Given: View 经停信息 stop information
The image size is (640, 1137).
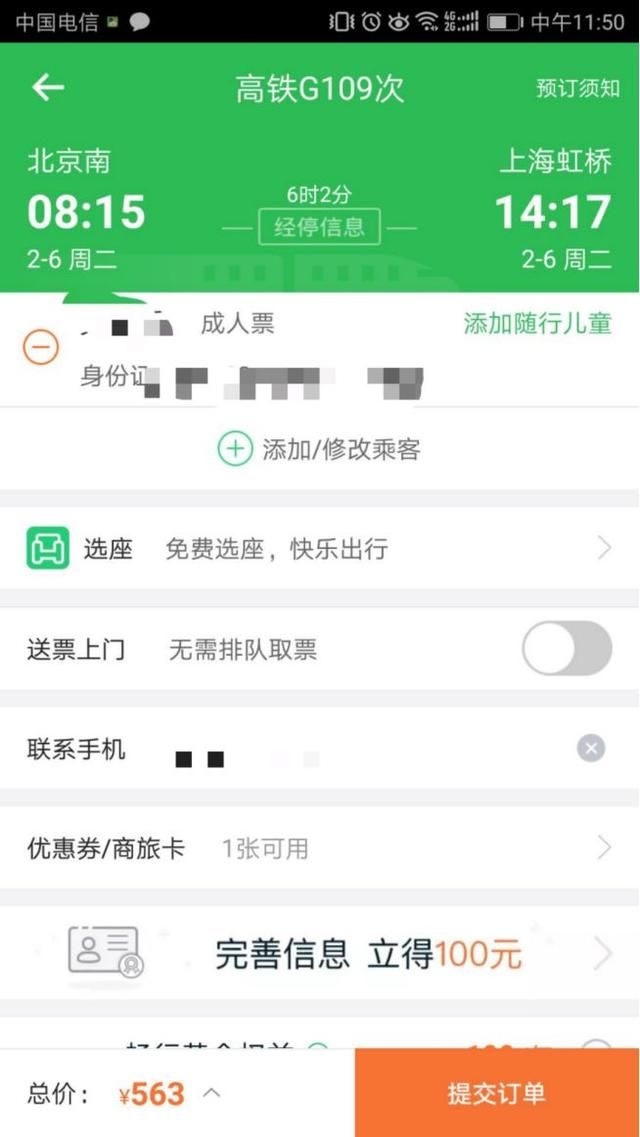Looking at the screenshot, I should pyautogui.click(x=319, y=227).
